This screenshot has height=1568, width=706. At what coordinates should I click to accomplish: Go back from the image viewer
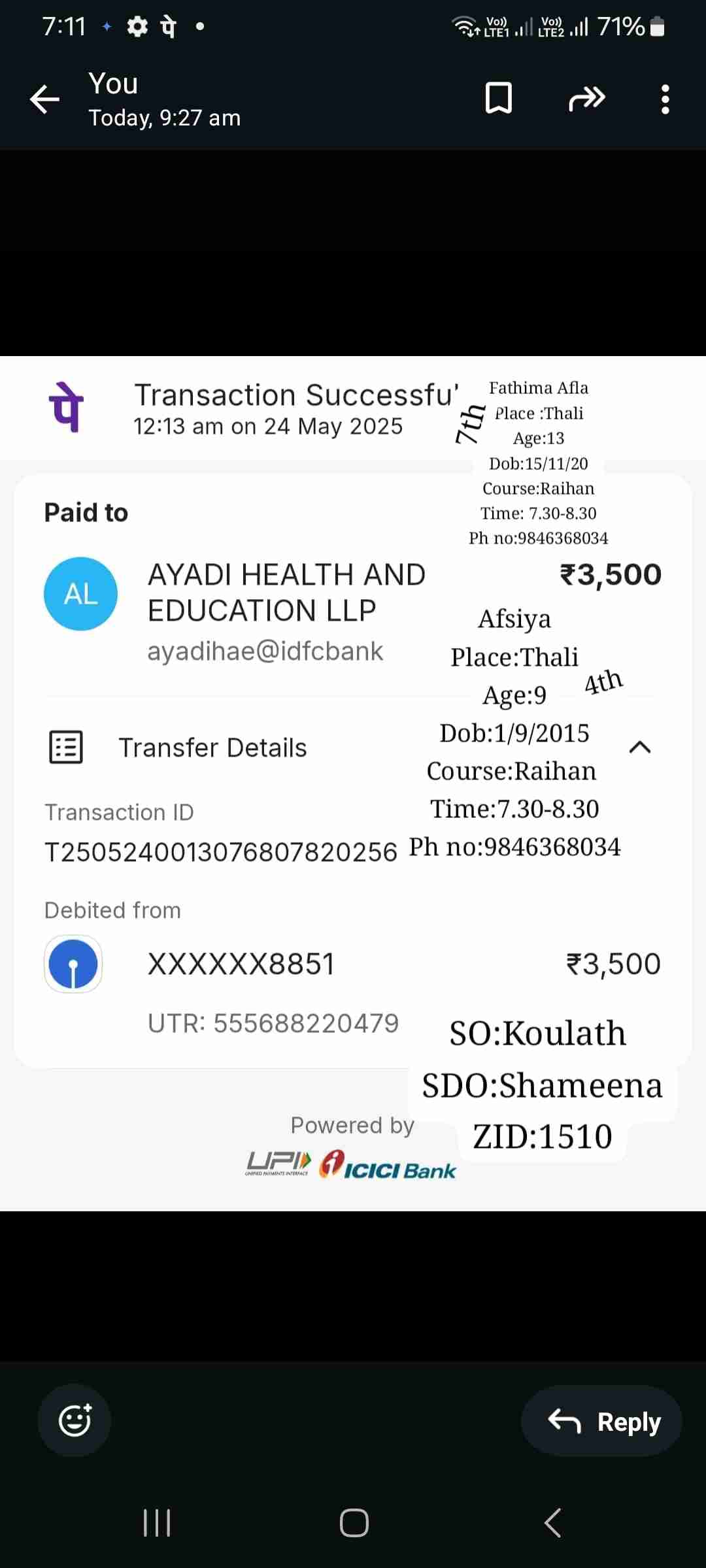44,99
